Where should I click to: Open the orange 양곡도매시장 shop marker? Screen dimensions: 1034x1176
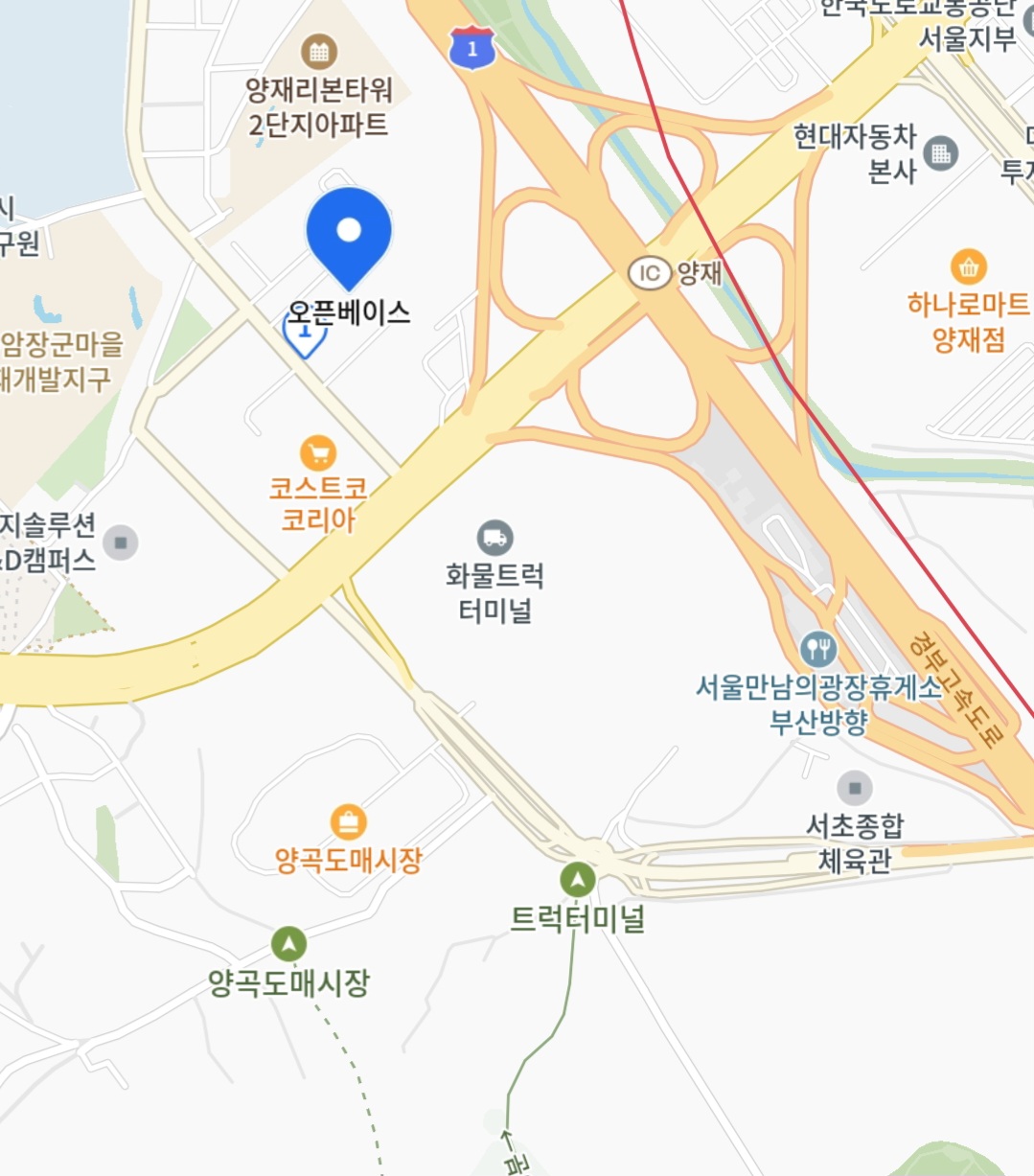click(348, 821)
